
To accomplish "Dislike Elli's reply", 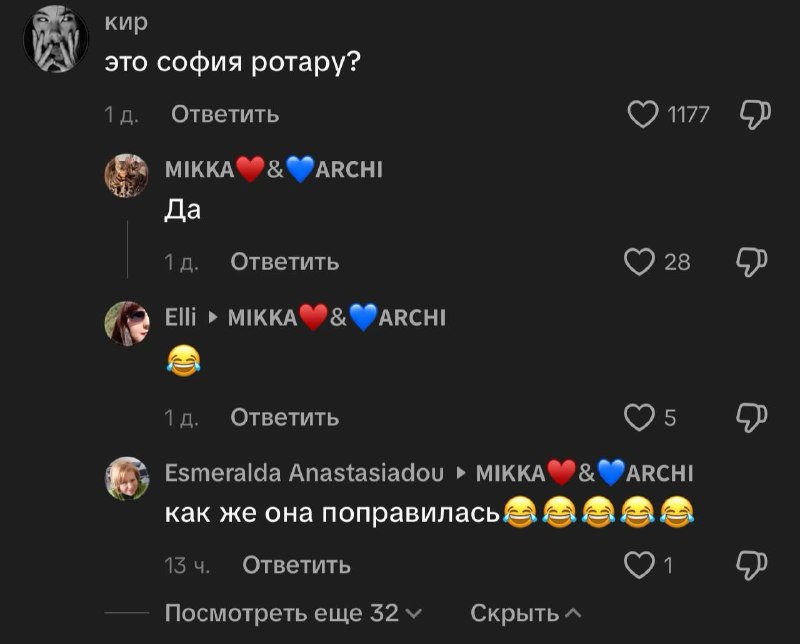I will click(752, 418).
